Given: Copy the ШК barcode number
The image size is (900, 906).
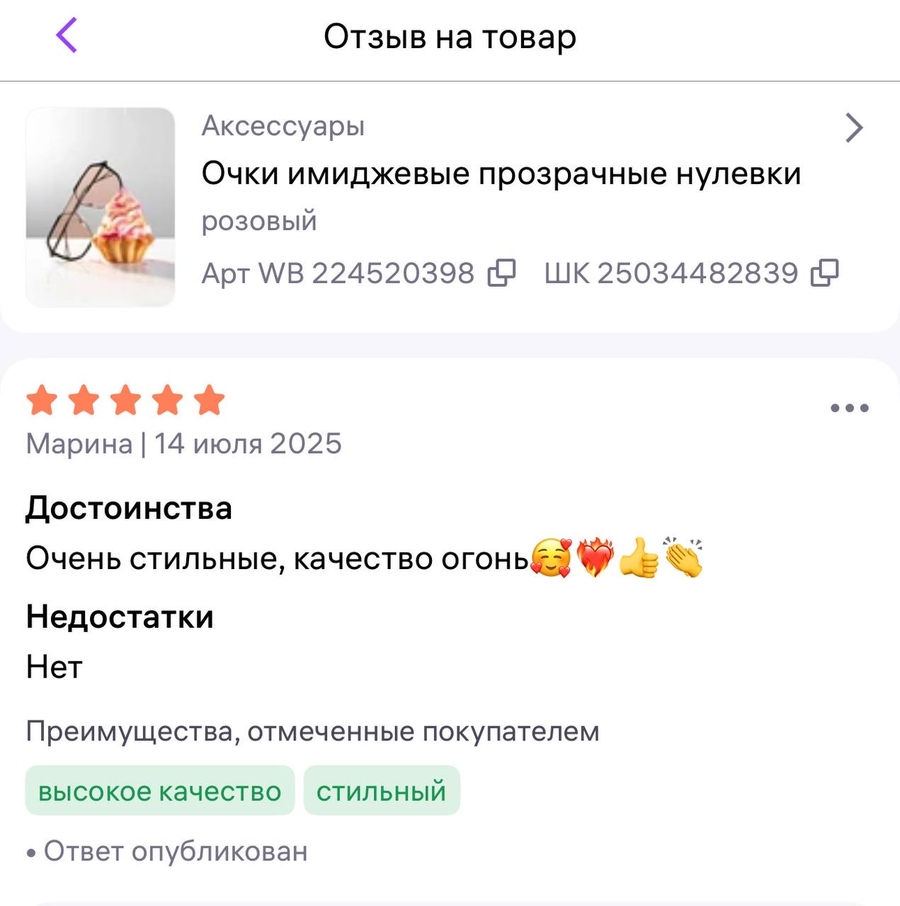Looking at the screenshot, I should click(x=824, y=272).
